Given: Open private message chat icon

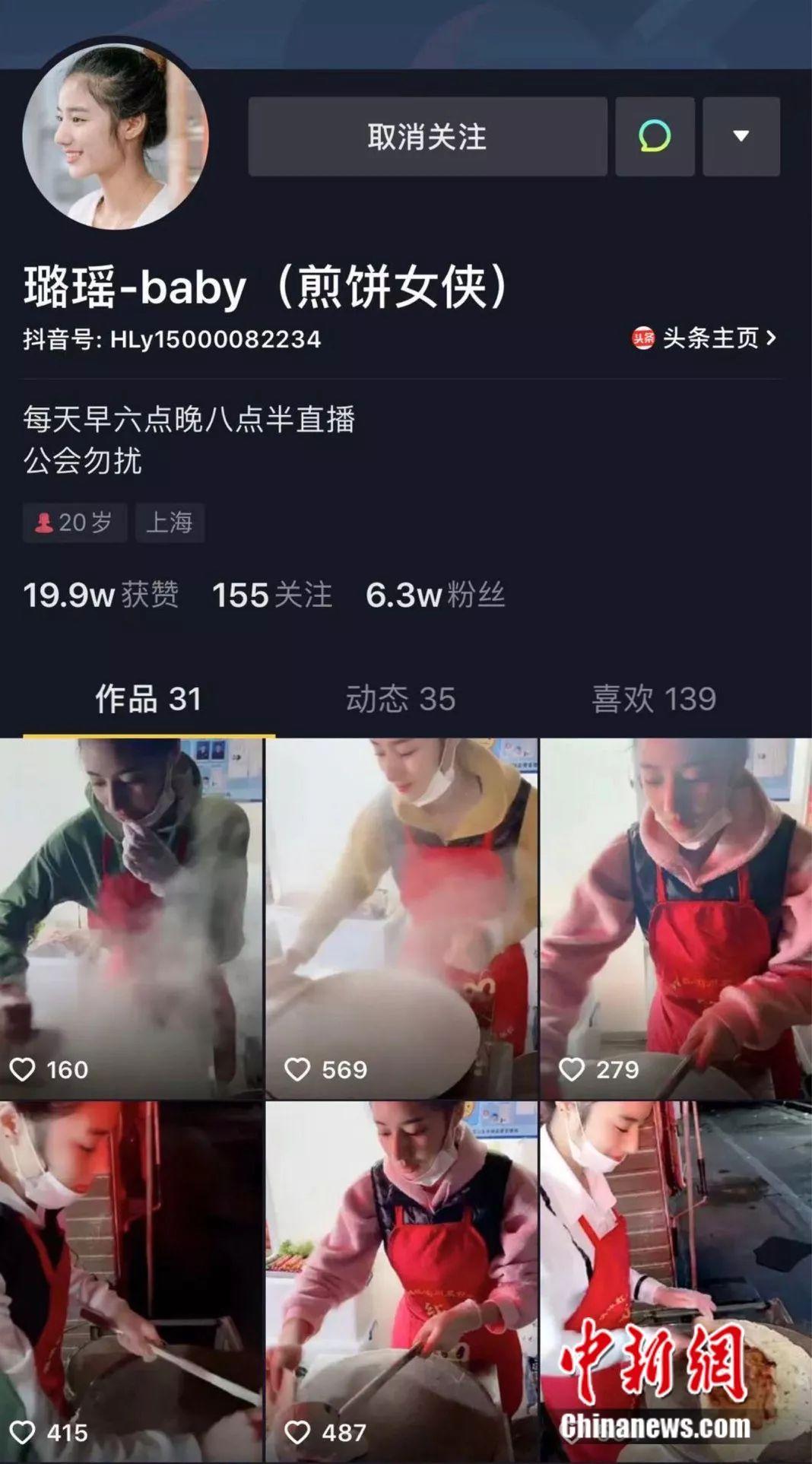Looking at the screenshot, I should coord(655,137).
